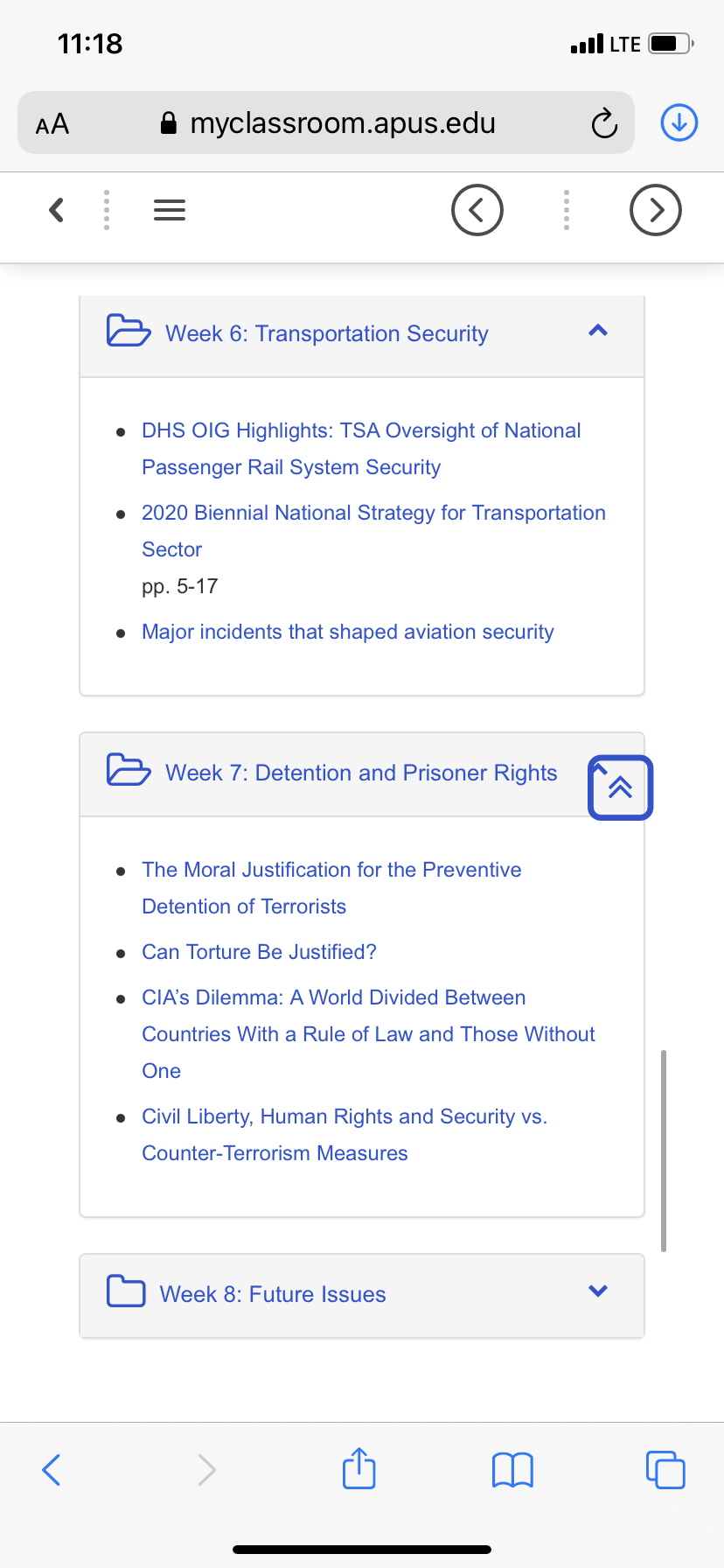Screen dimensions: 724x1568
Task: Open the Safari tabs overview
Action: 665,1470
